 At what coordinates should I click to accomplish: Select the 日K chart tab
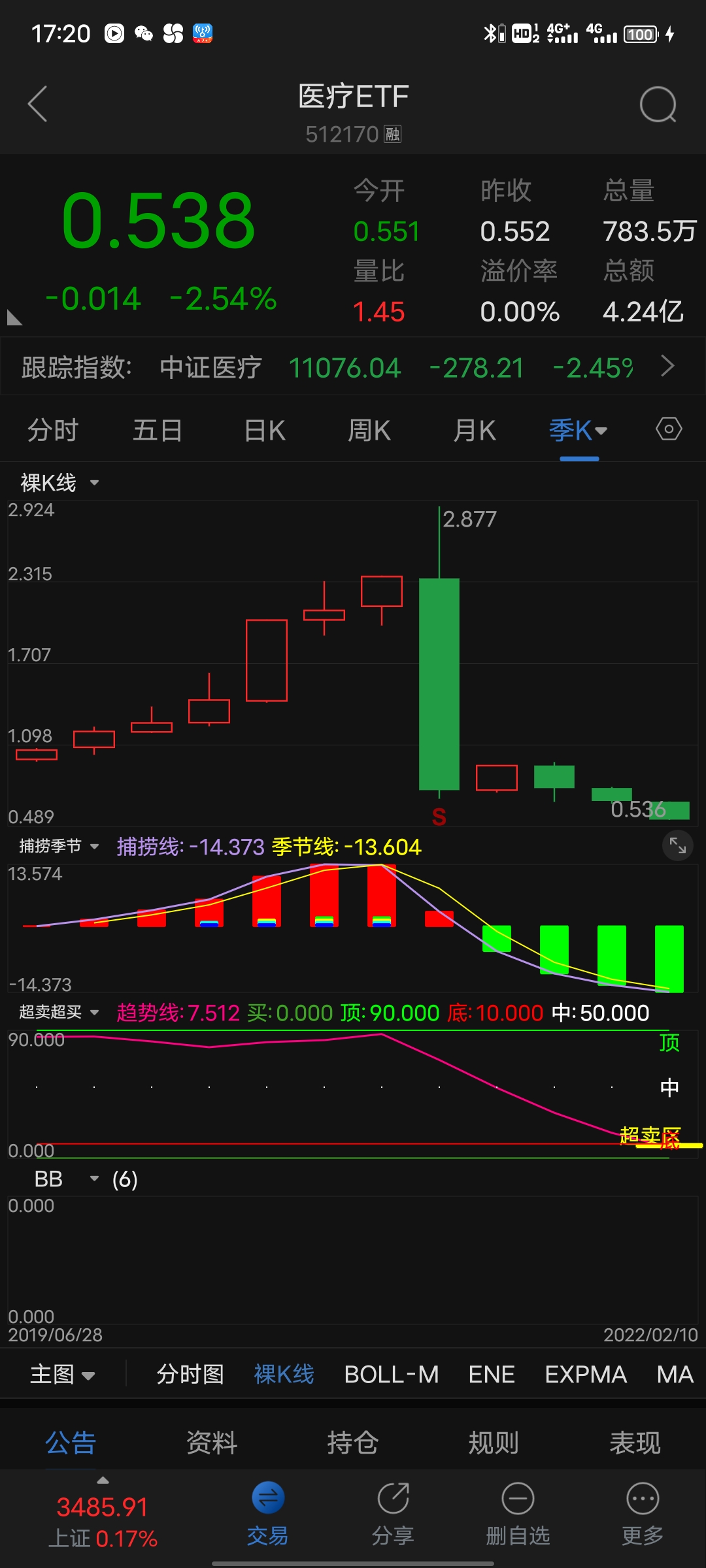[x=265, y=431]
